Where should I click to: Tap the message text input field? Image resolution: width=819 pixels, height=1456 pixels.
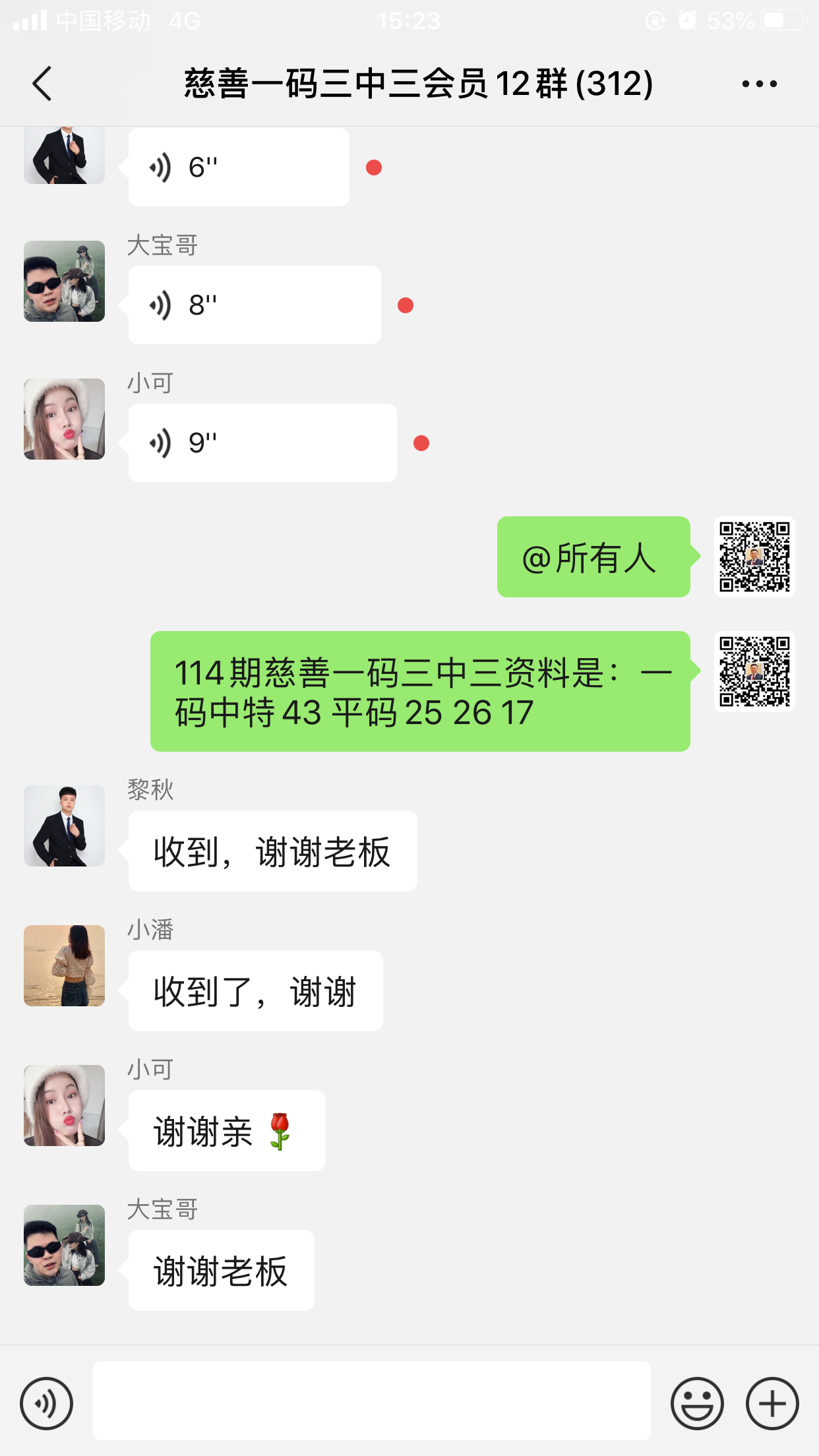(371, 1401)
